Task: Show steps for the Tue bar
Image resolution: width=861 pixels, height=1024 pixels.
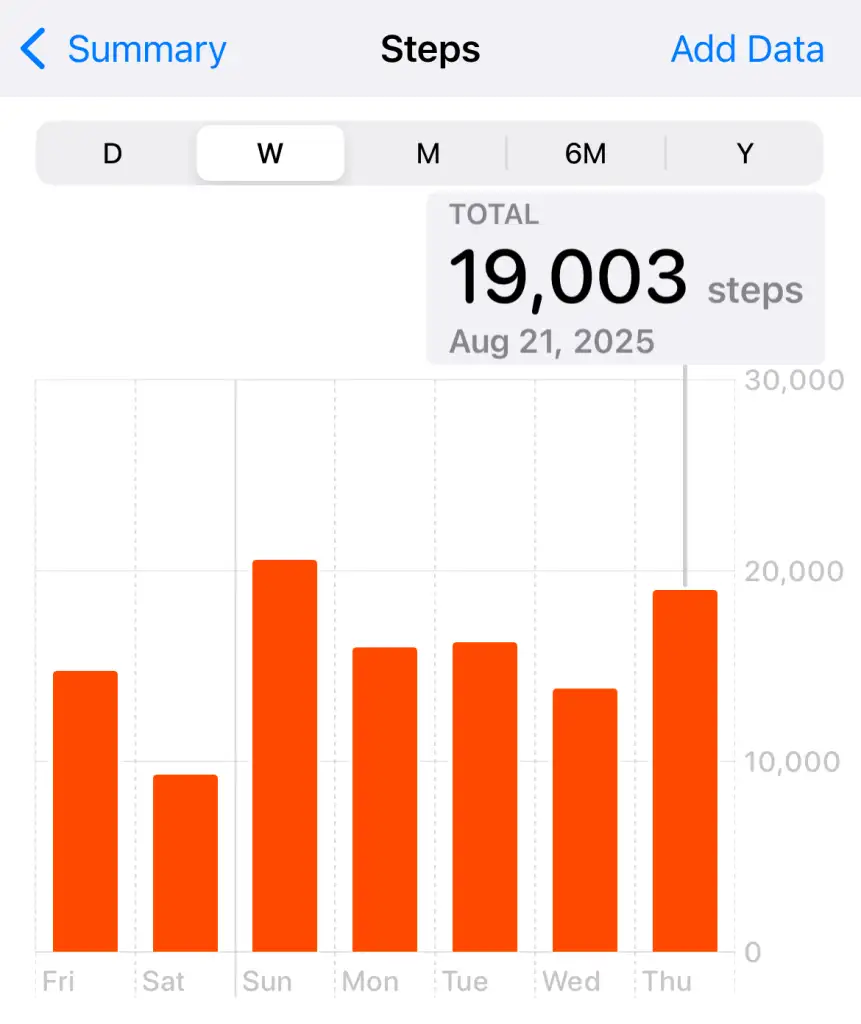Action: click(485, 797)
